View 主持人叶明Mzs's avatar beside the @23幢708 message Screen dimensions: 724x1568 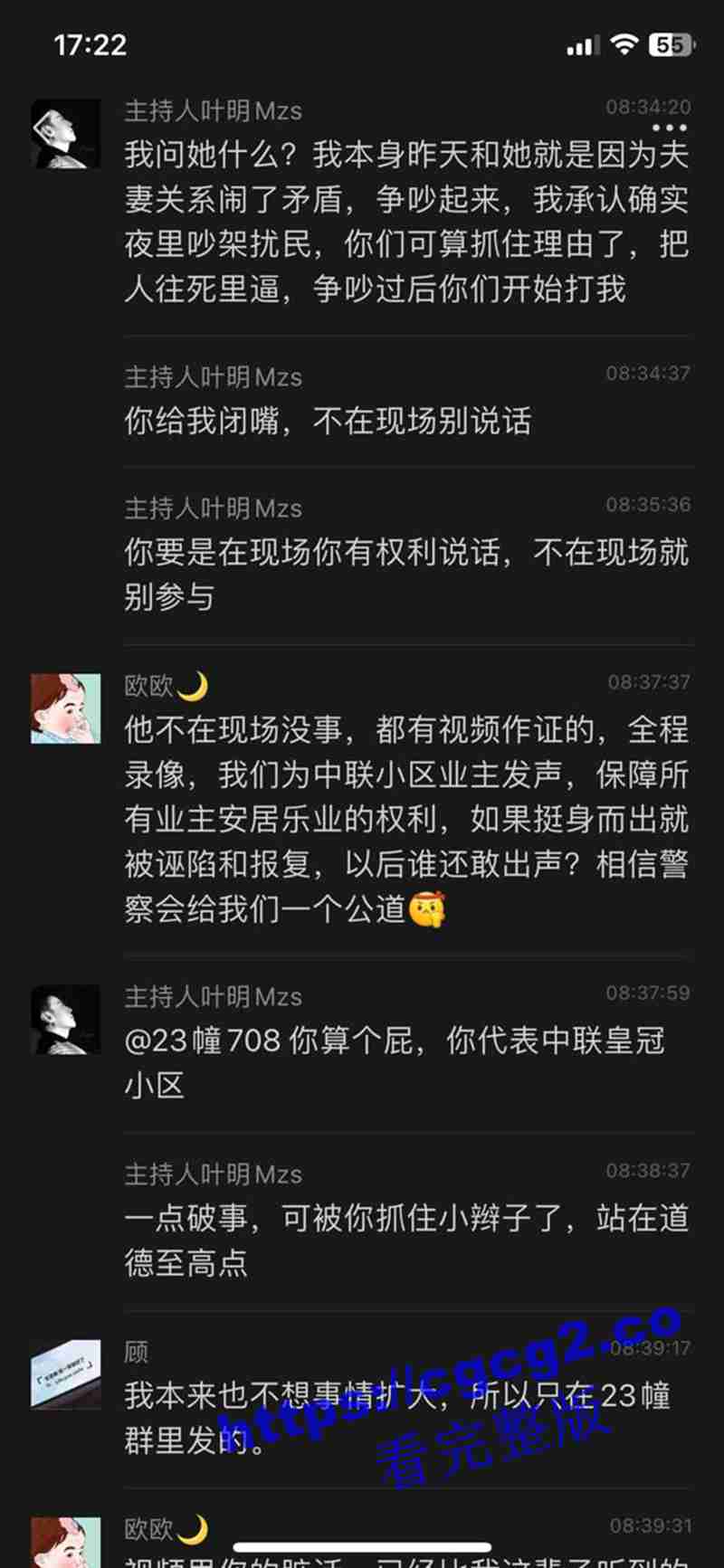click(66, 1020)
